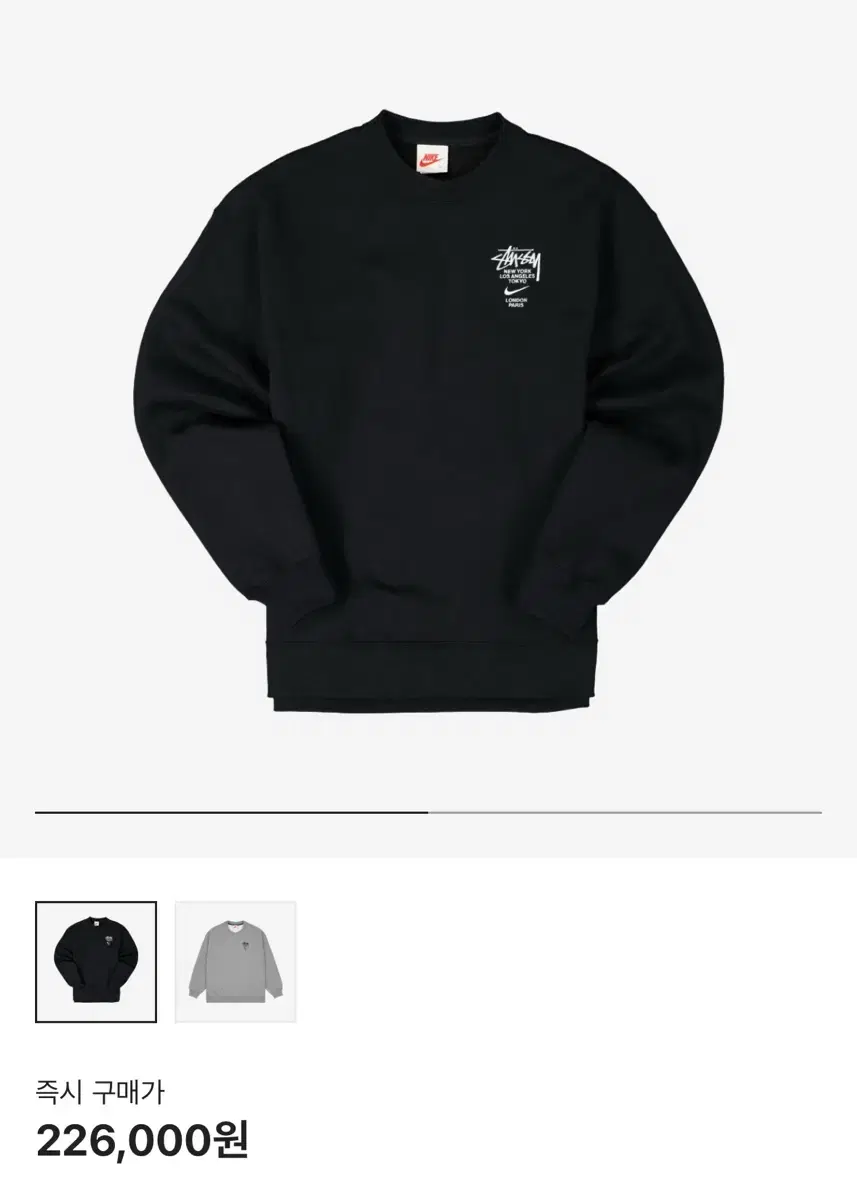The image size is (857, 1200).
Task: Click the divider line below the product image
Action: [428, 810]
